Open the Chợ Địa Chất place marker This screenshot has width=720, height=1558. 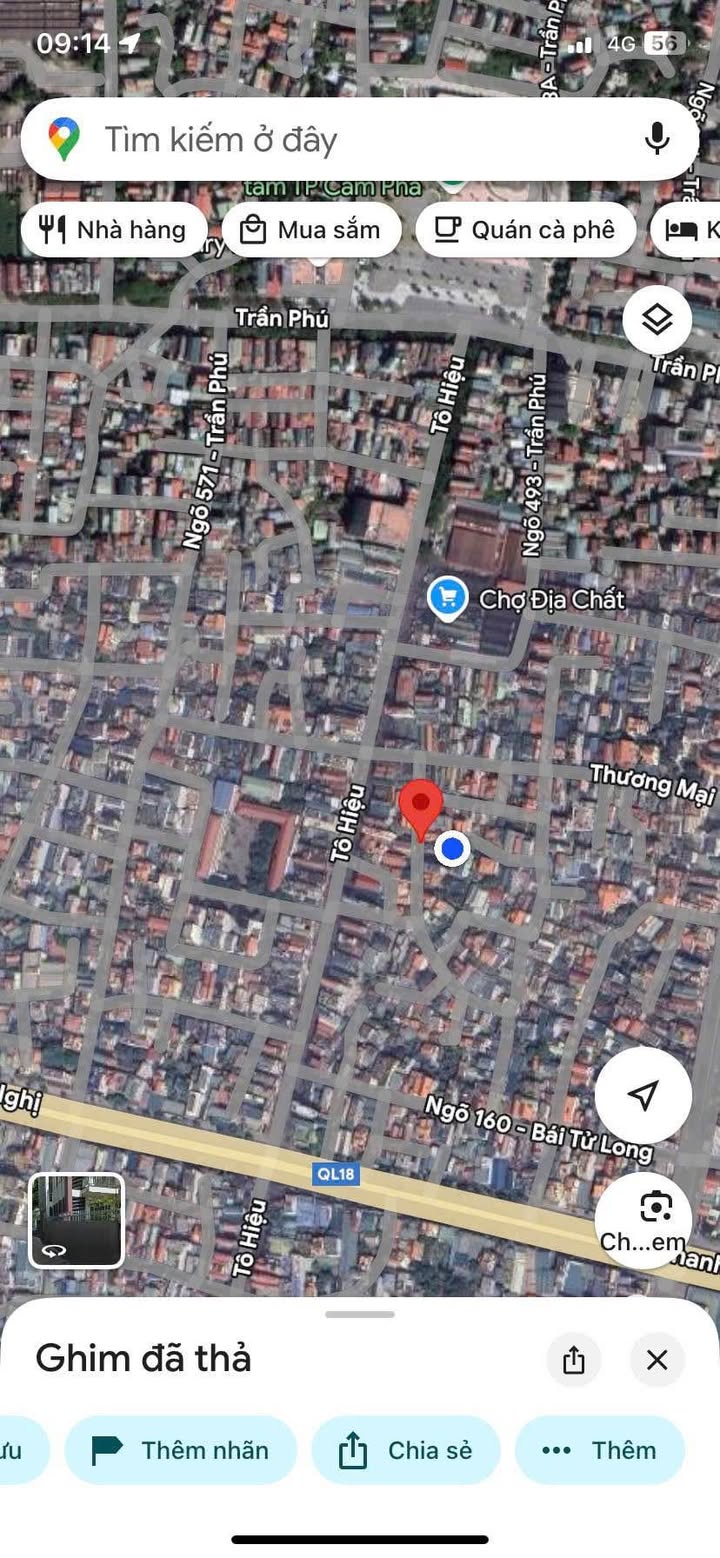click(x=447, y=599)
